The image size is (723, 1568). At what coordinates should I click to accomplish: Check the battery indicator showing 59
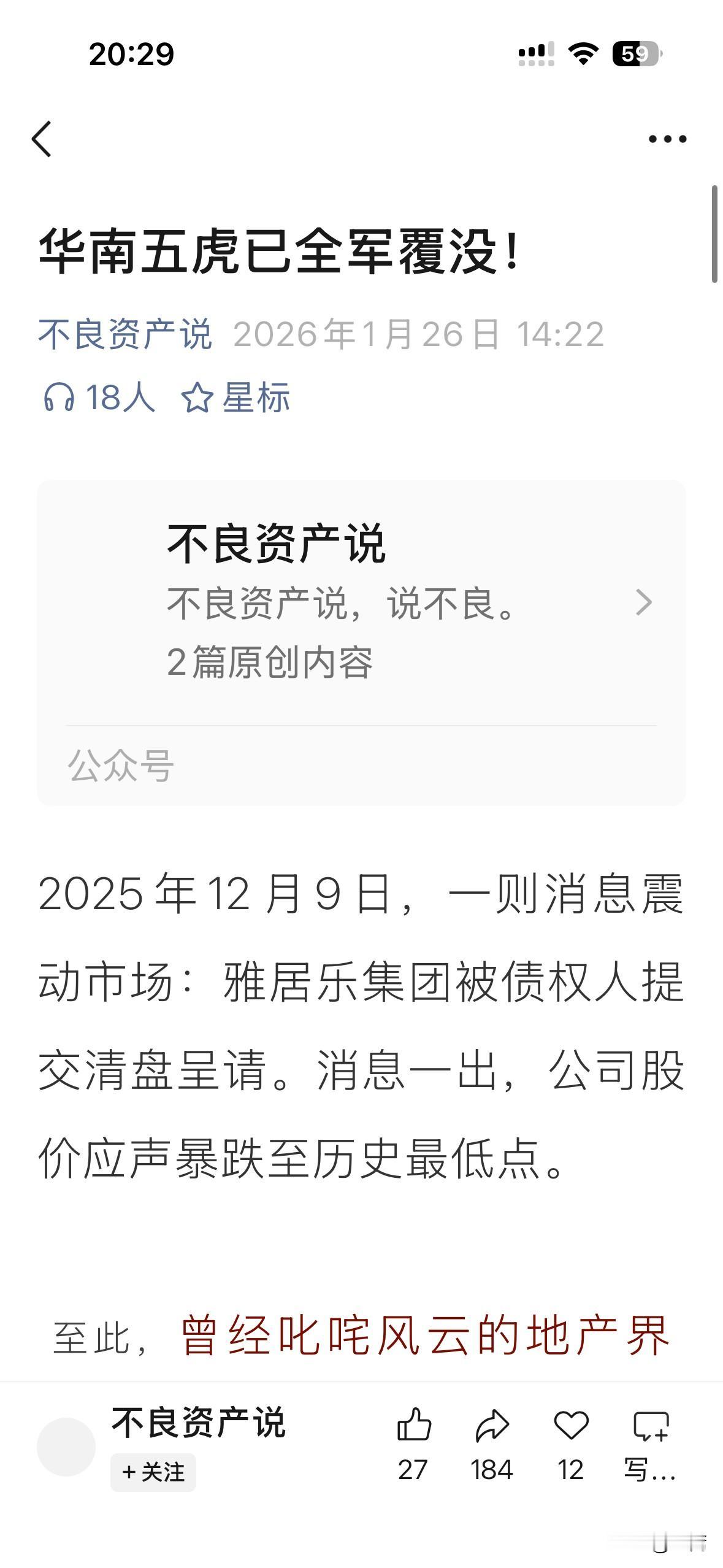point(637,54)
